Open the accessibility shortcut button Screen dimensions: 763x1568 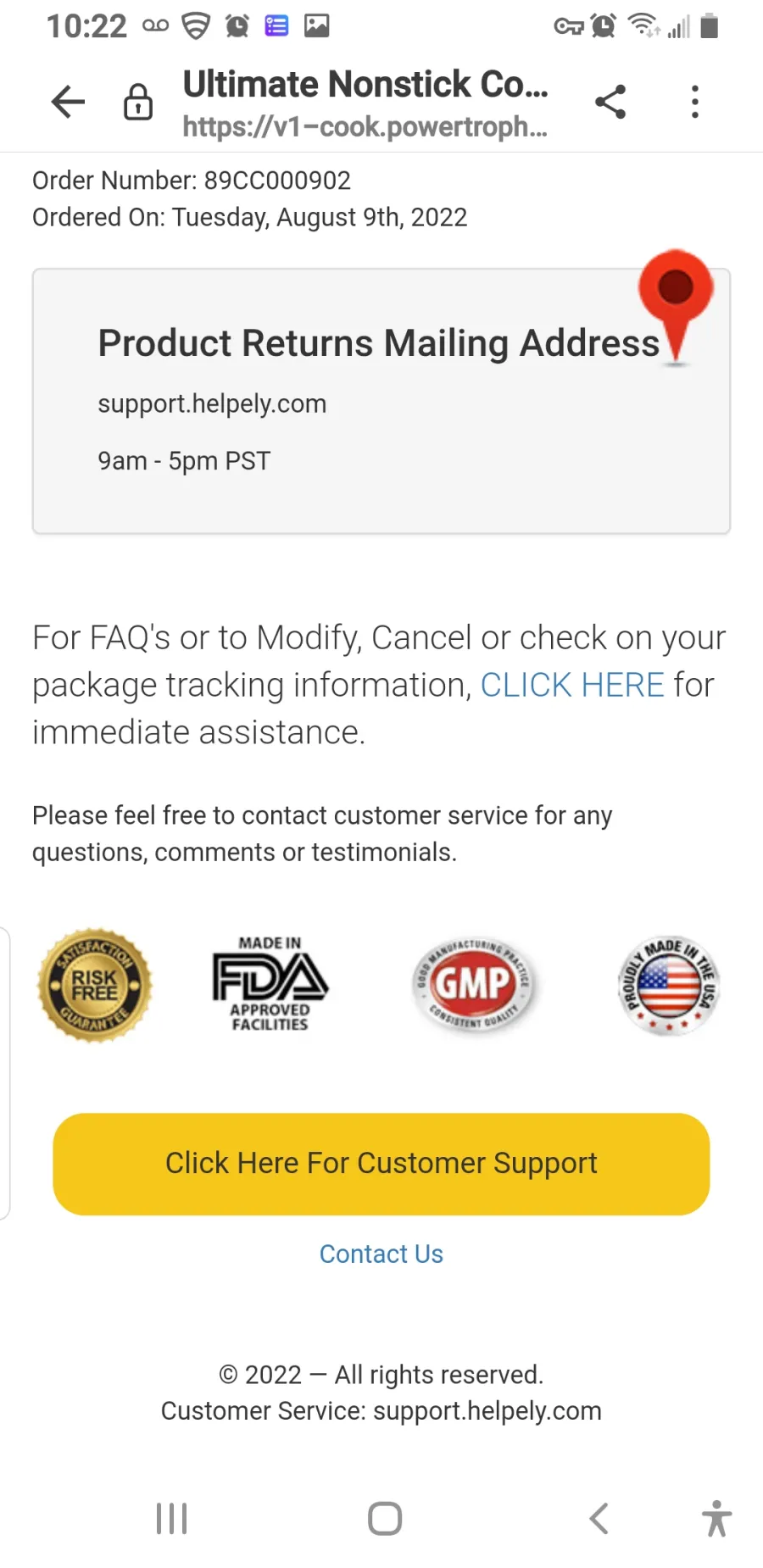pyautogui.click(x=716, y=1518)
